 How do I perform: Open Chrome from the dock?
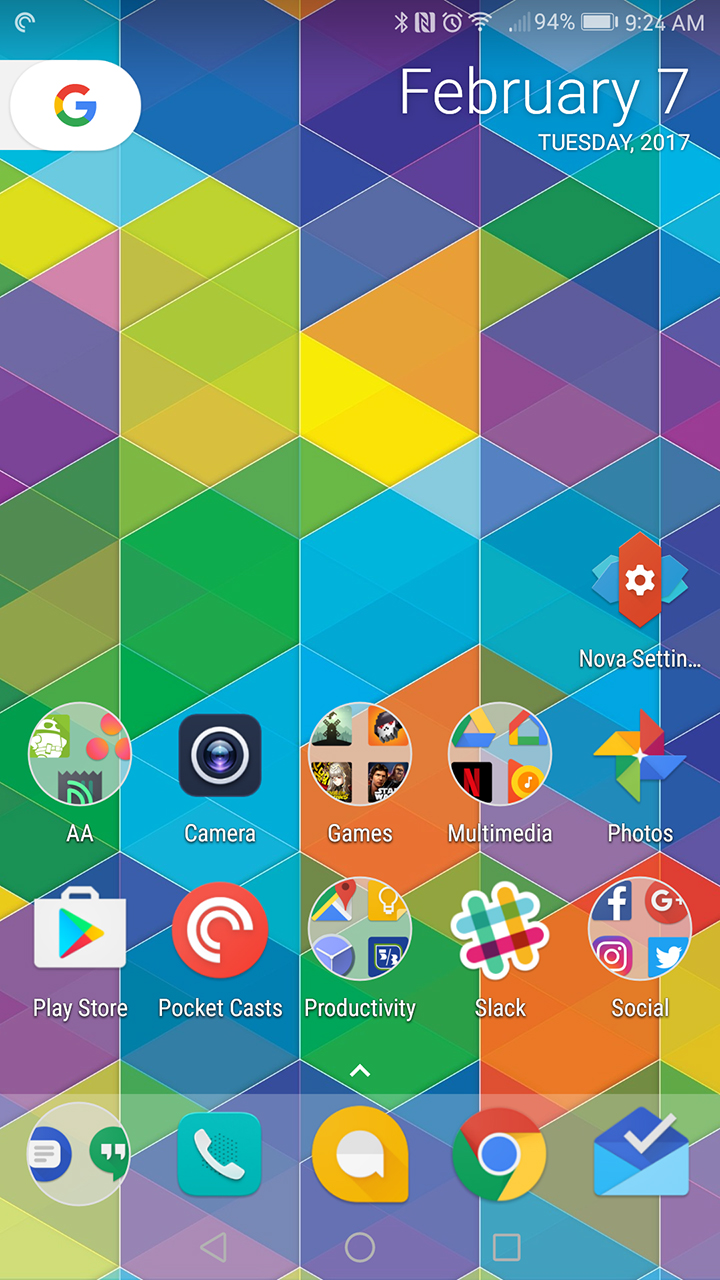(500, 1155)
